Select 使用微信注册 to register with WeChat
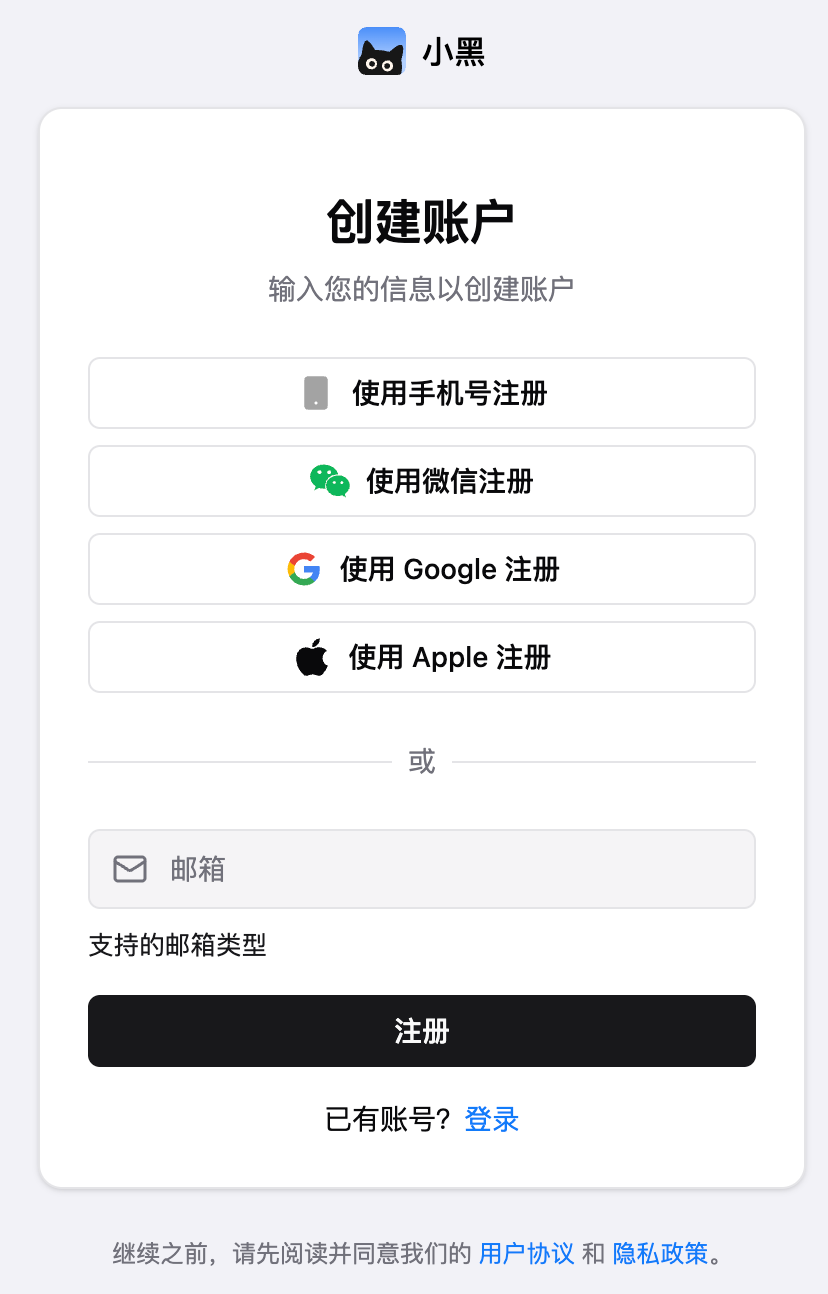Image resolution: width=828 pixels, height=1294 pixels. [x=421, y=481]
